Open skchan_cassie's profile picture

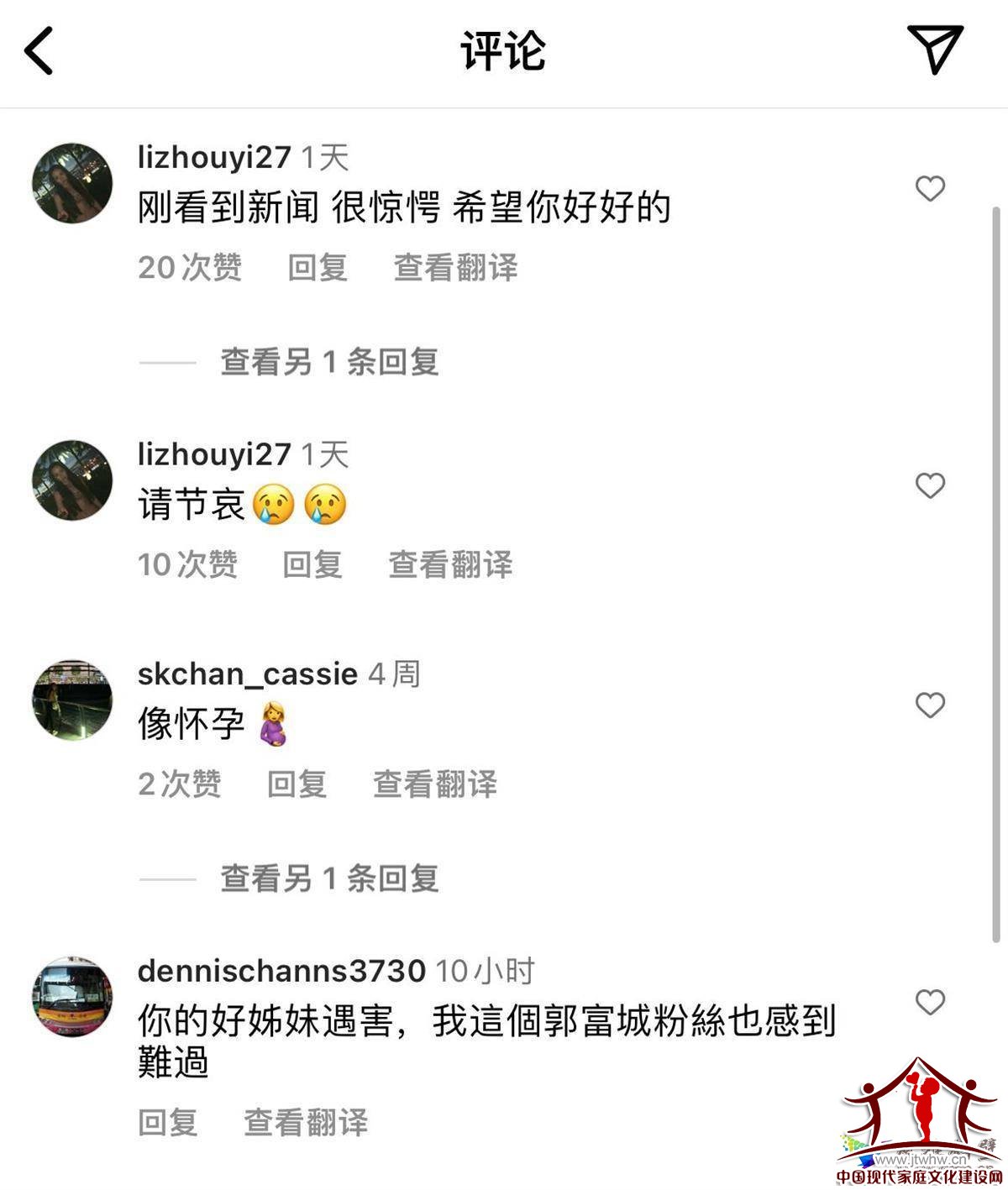72,700
